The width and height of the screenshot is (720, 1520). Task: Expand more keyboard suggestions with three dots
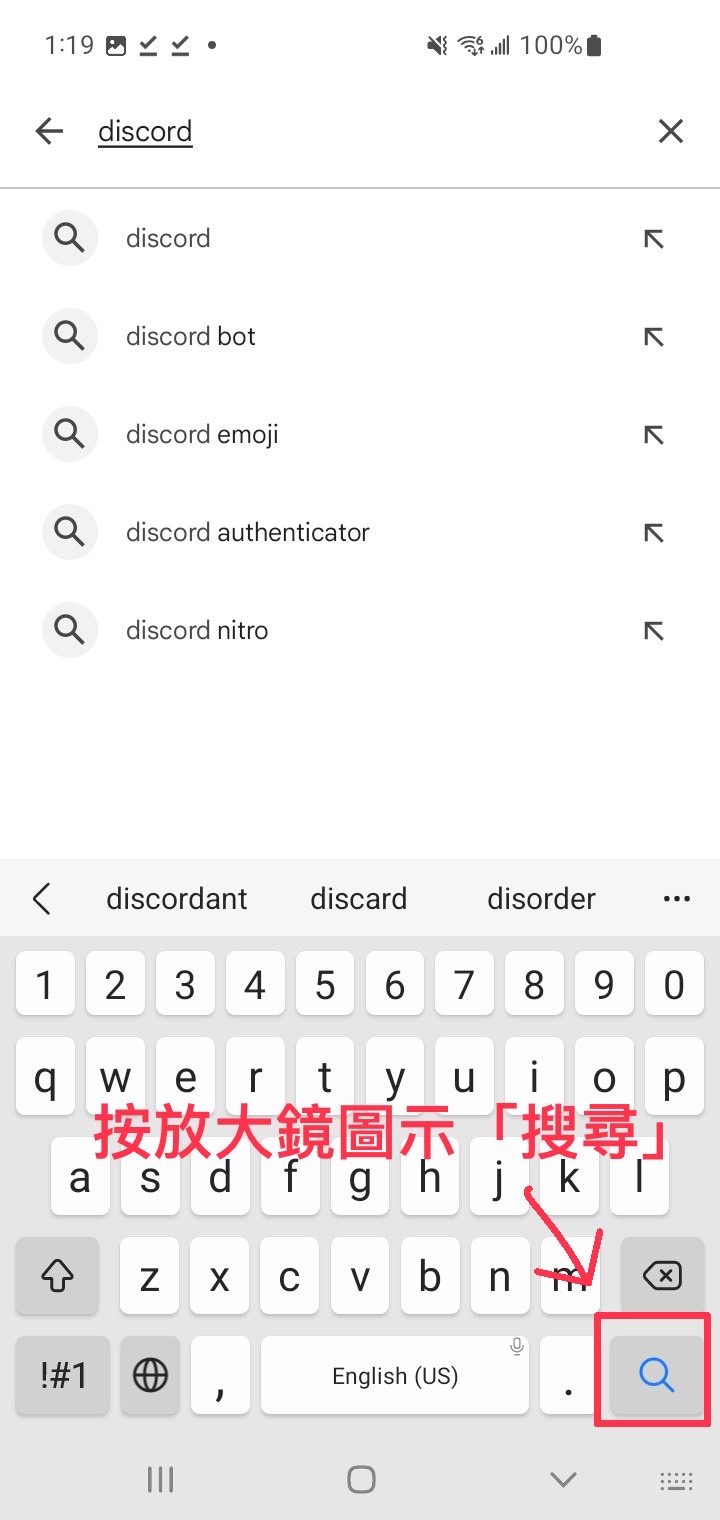pos(677,899)
